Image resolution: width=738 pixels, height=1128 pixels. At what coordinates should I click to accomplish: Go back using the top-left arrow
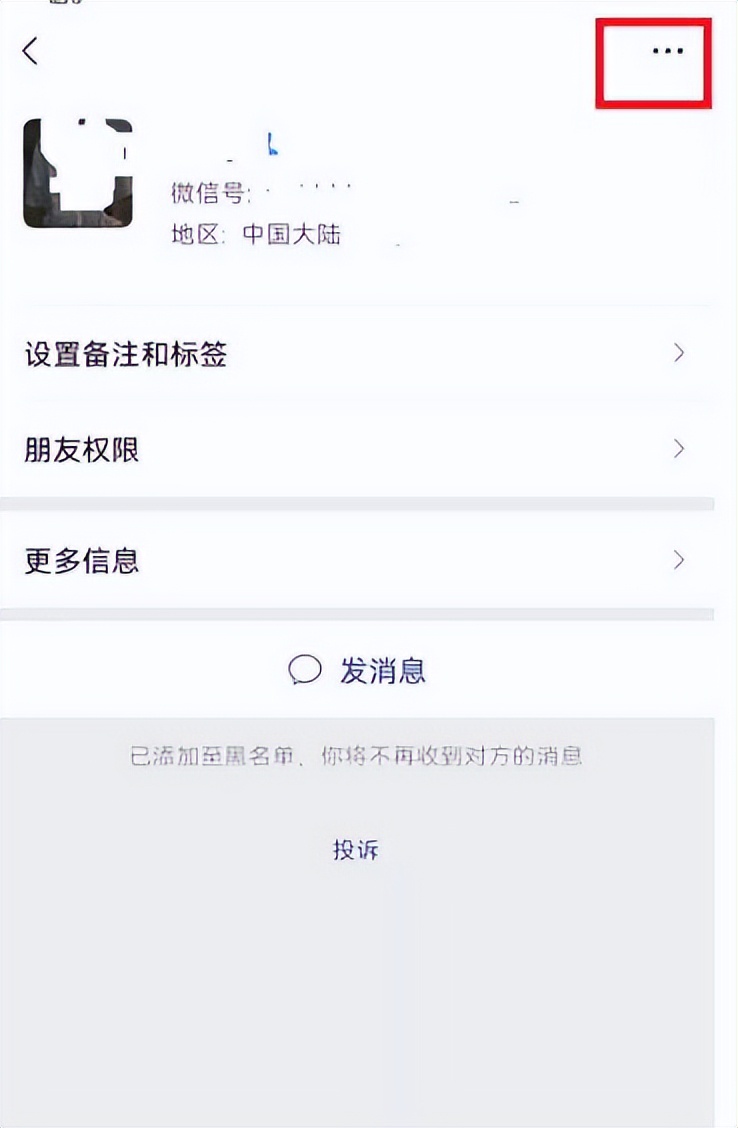pos(31,51)
